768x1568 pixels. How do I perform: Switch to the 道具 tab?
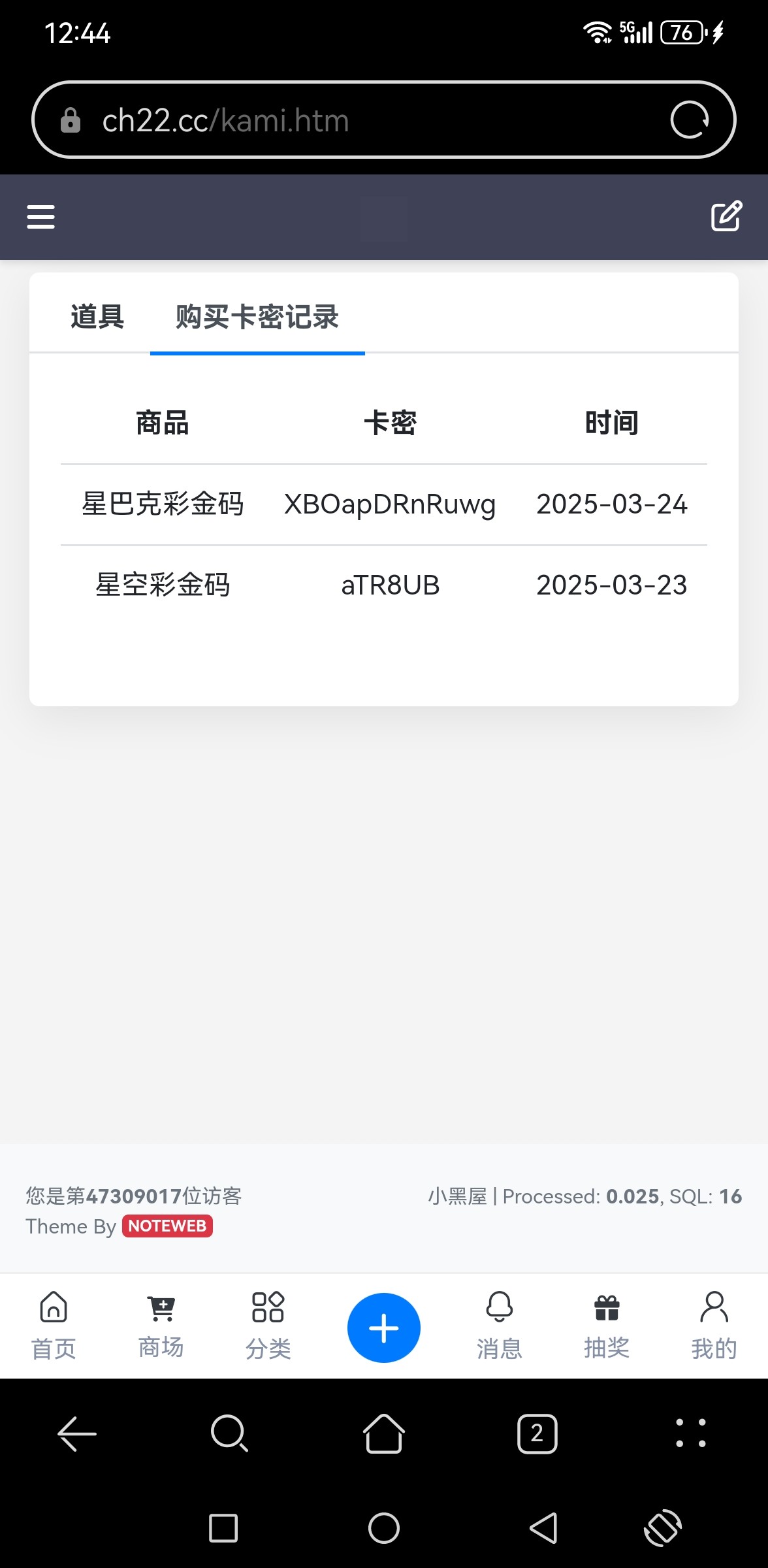coord(97,317)
